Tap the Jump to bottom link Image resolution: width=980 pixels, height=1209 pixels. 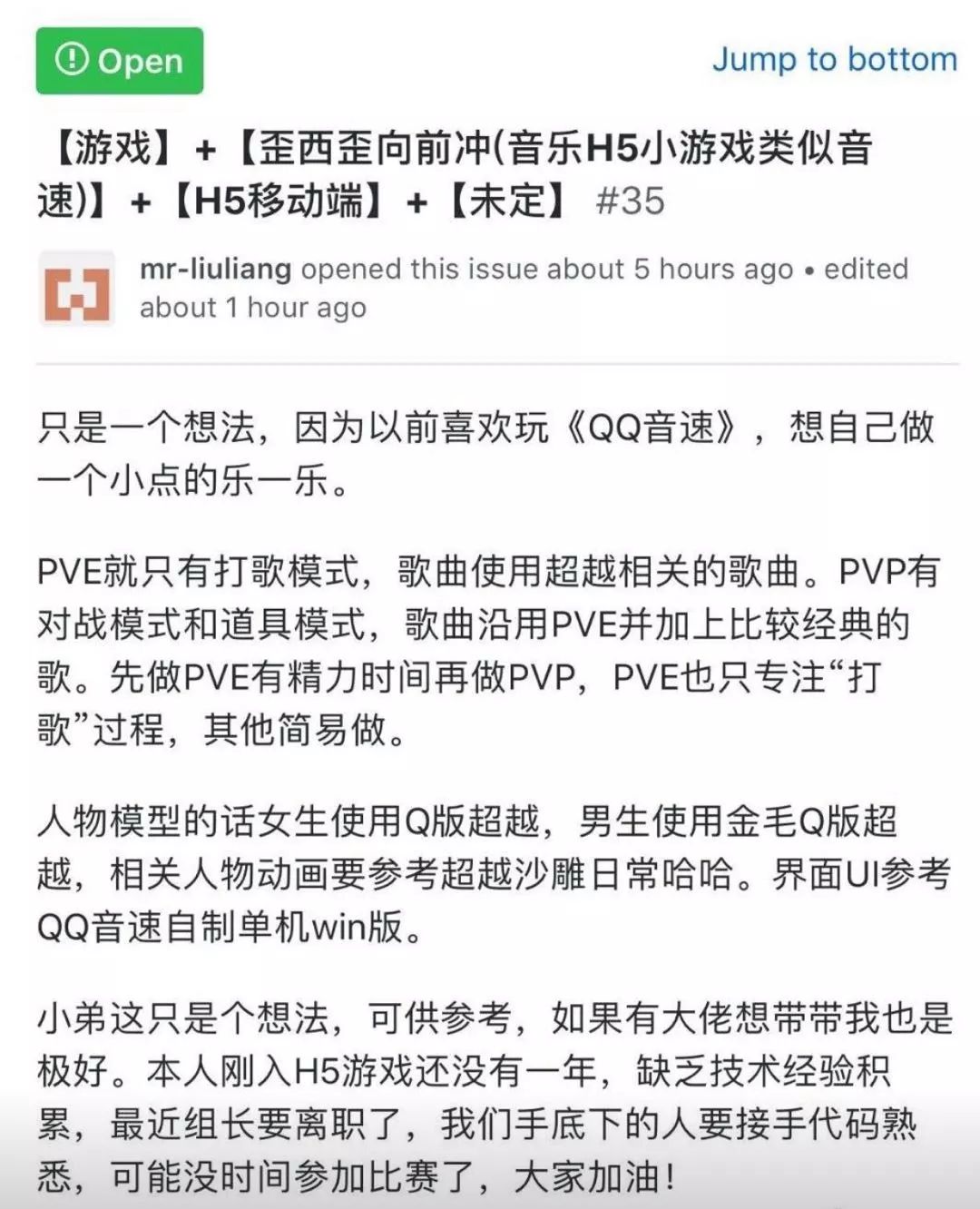point(834,60)
